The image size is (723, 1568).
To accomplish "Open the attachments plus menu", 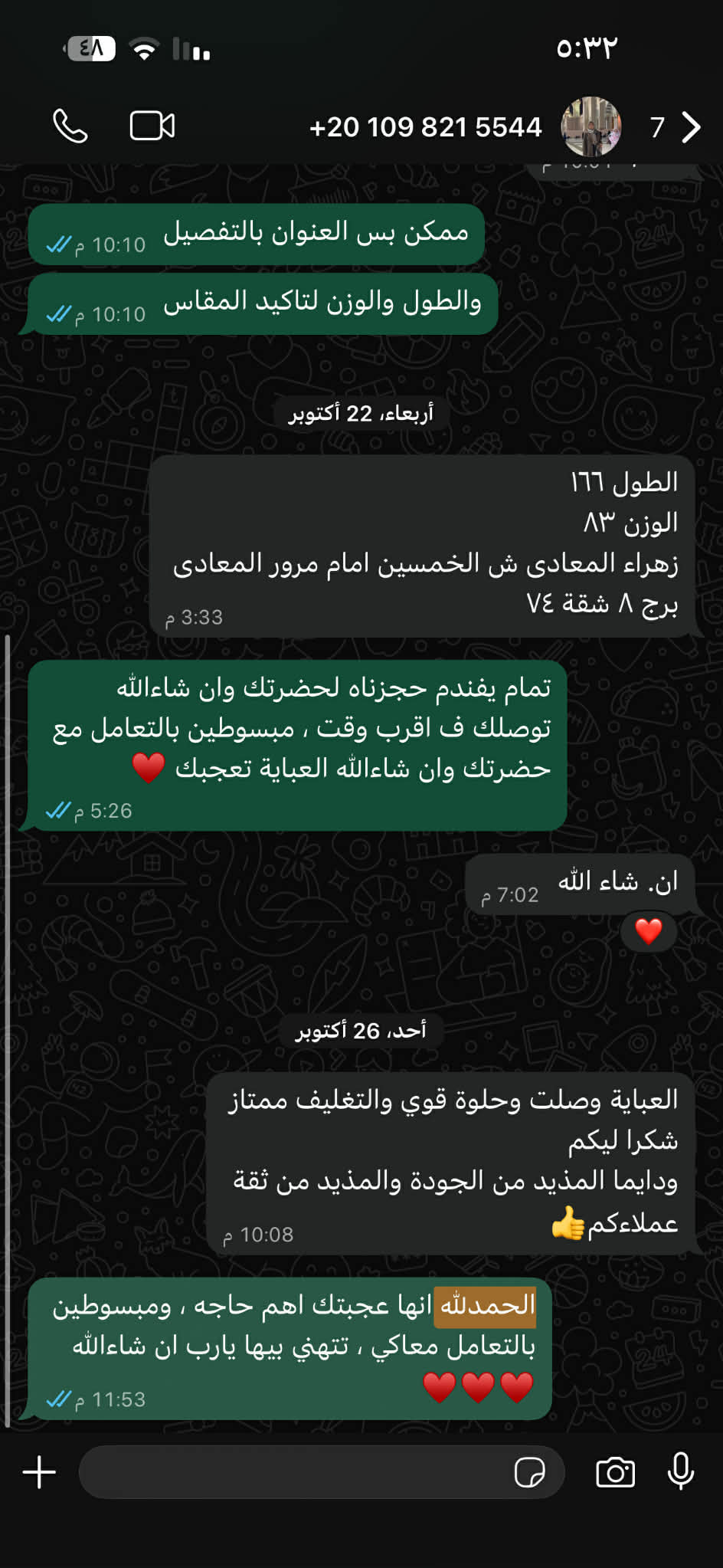I will (39, 1472).
